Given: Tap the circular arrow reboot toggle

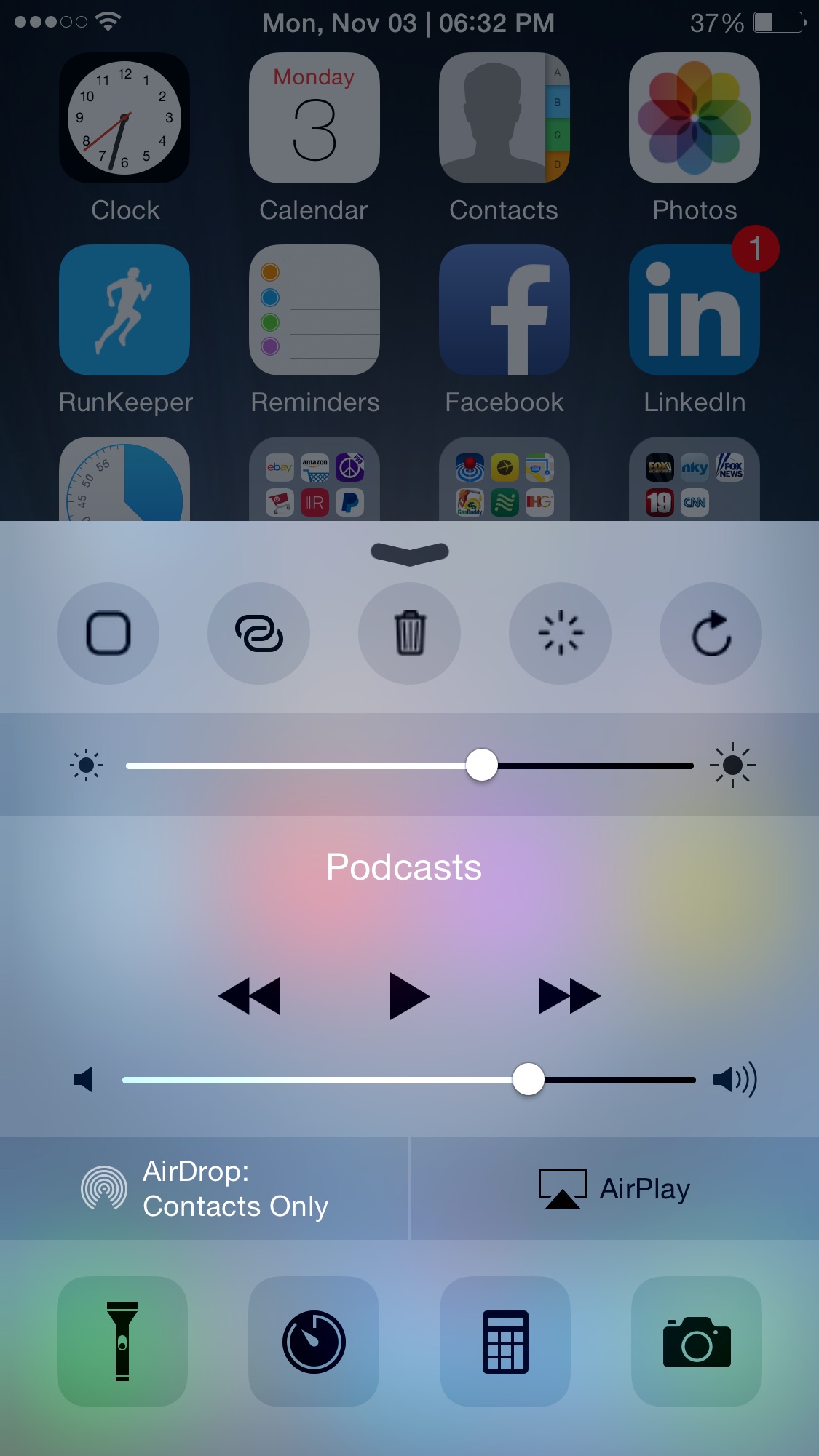Looking at the screenshot, I should pos(711,633).
